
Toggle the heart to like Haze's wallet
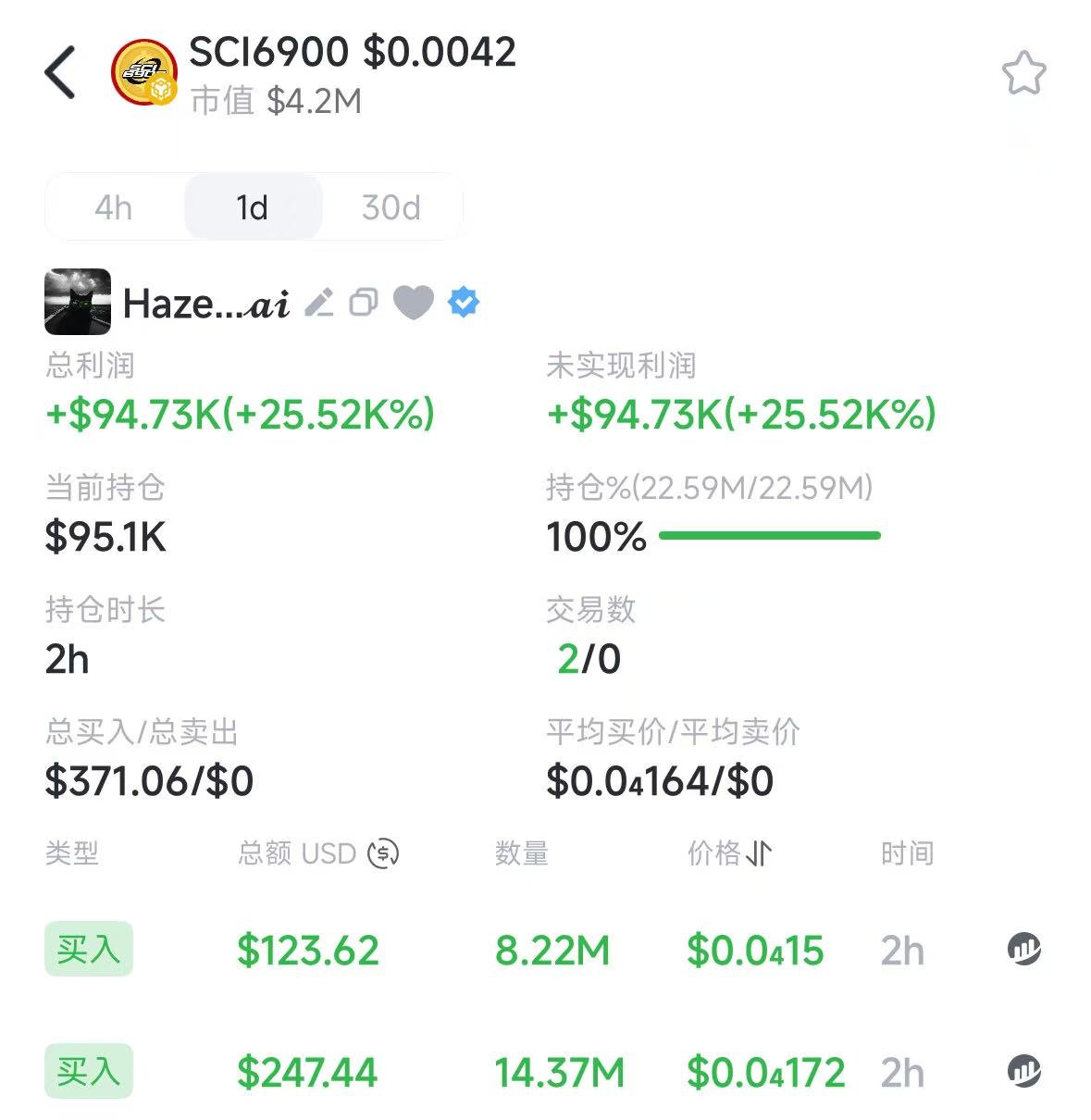pyautogui.click(x=414, y=303)
